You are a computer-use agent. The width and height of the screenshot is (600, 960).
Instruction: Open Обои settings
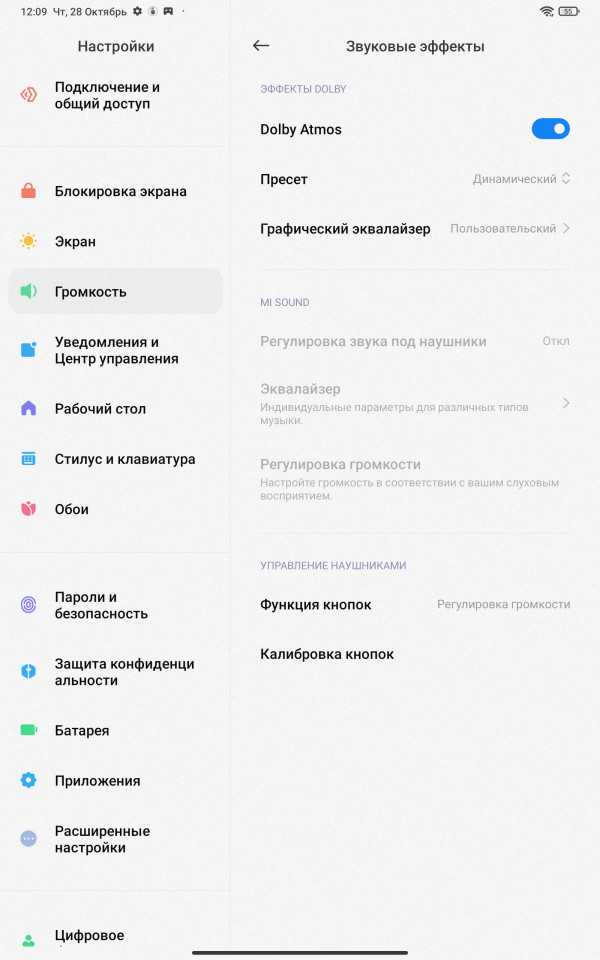tap(71, 510)
